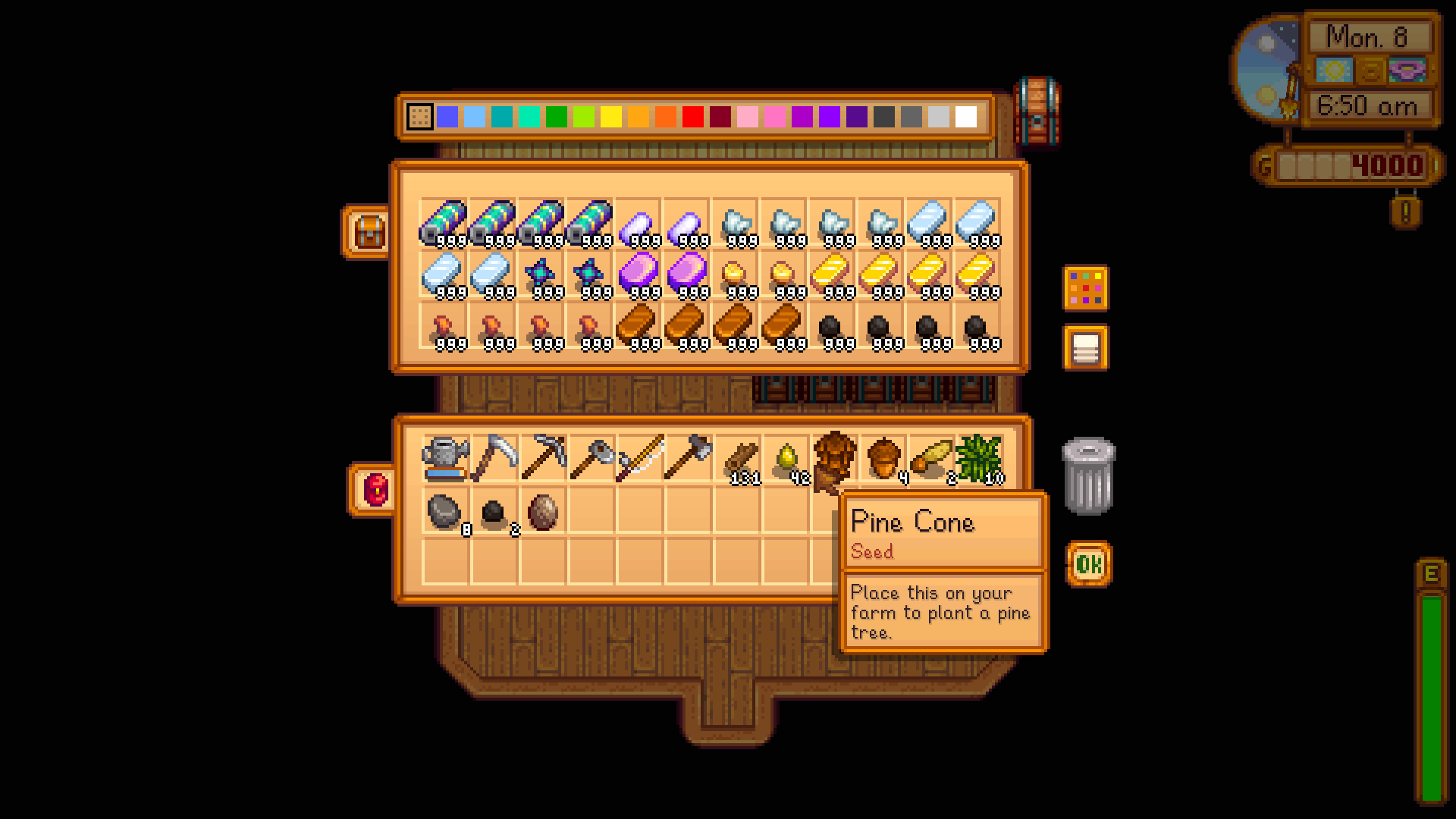Select the pickaxe in inventory

[x=542, y=458]
